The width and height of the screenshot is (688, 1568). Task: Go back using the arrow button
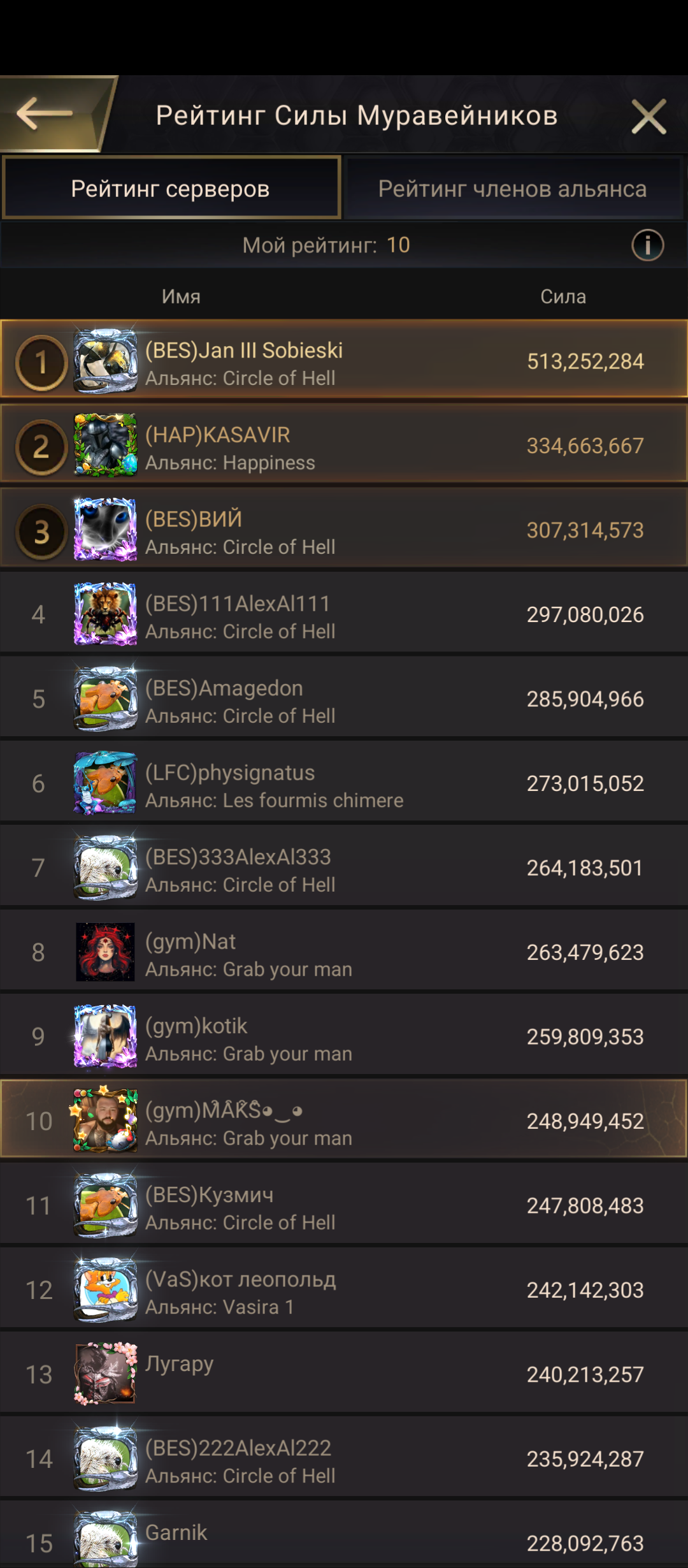(x=46, y=115)
